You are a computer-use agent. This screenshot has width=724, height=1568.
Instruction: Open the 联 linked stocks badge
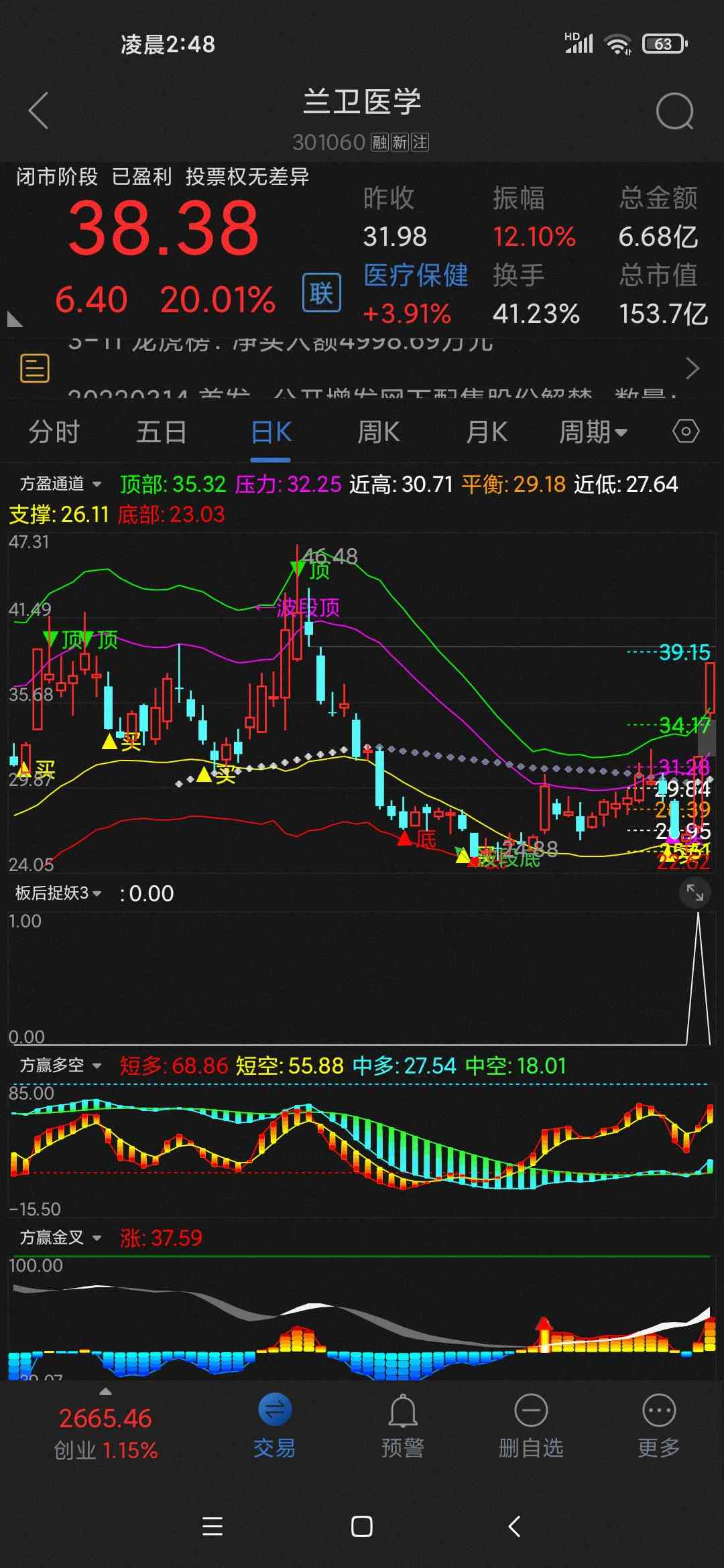click(x=321, y=293)
